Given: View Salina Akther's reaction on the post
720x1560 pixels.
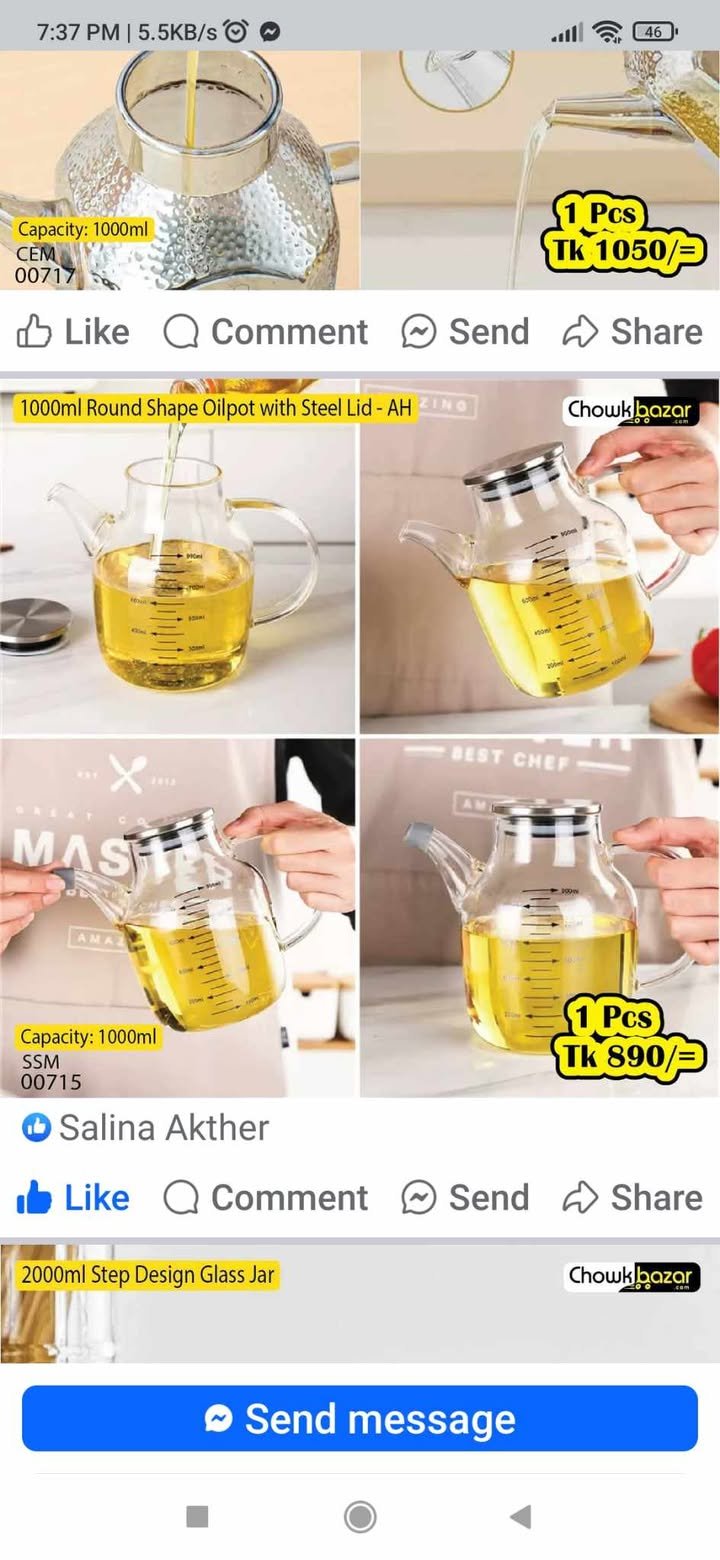Looking at the screenshot, I should click(145, 1128).
